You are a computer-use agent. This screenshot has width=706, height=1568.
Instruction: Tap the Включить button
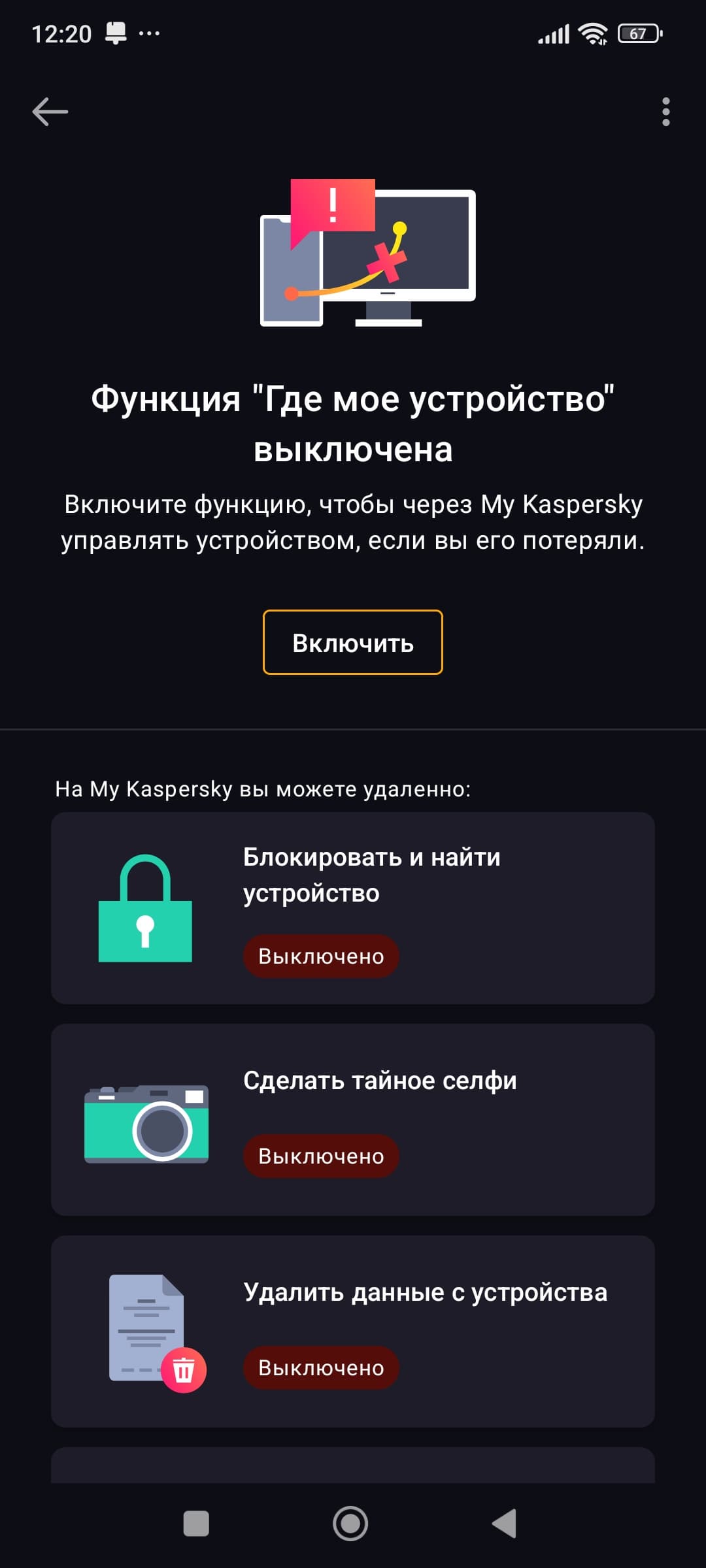click(x=353, y=642)
